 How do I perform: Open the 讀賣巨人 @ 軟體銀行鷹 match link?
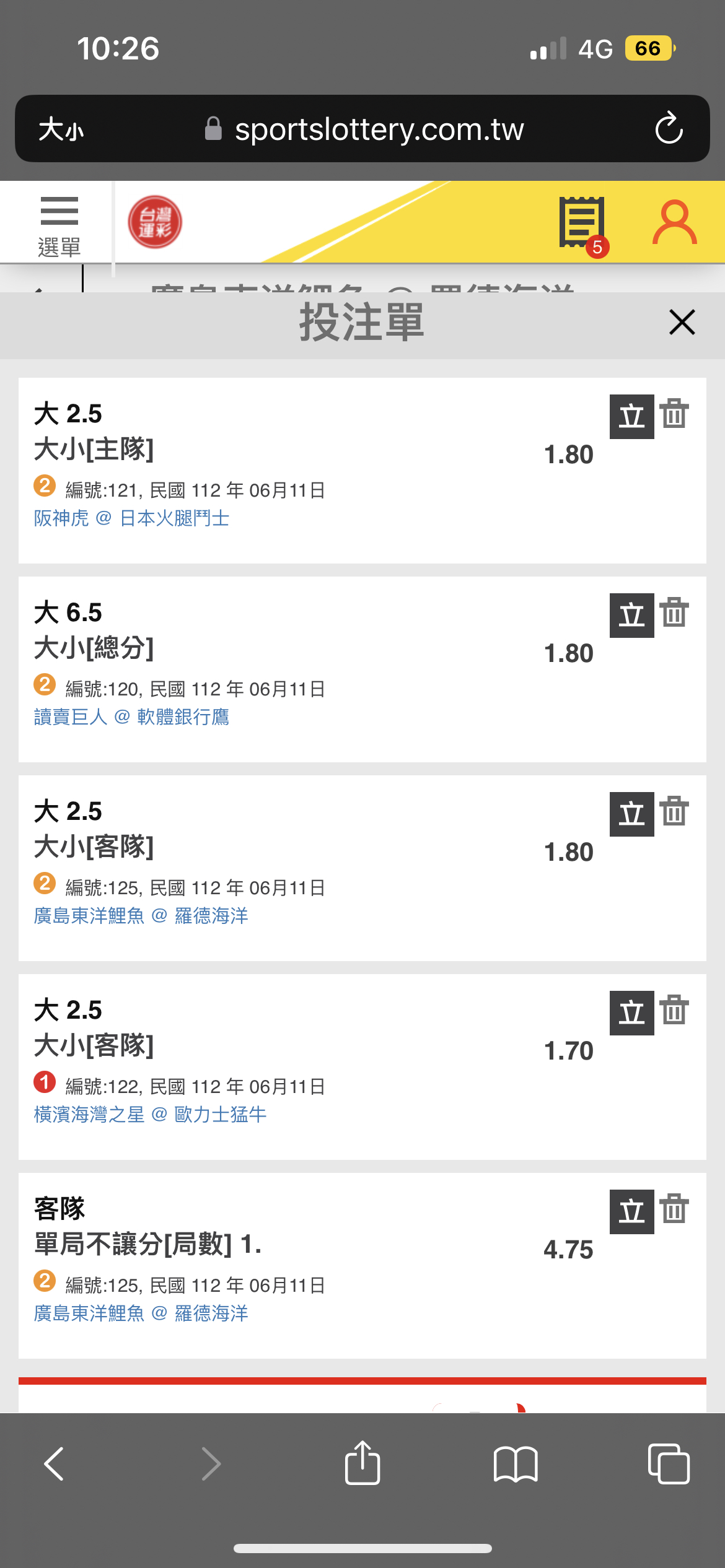click(131, 716)
